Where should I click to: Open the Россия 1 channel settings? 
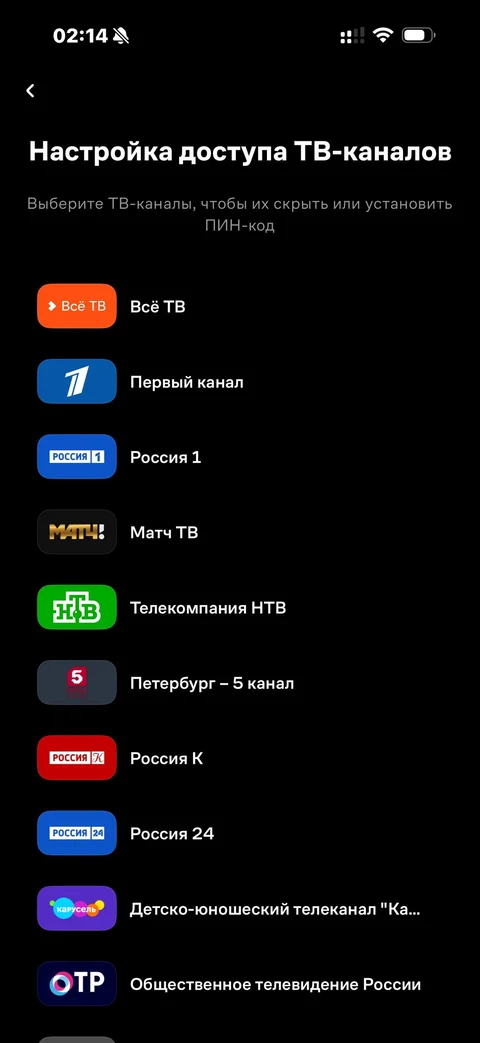[x=240, y=456]
